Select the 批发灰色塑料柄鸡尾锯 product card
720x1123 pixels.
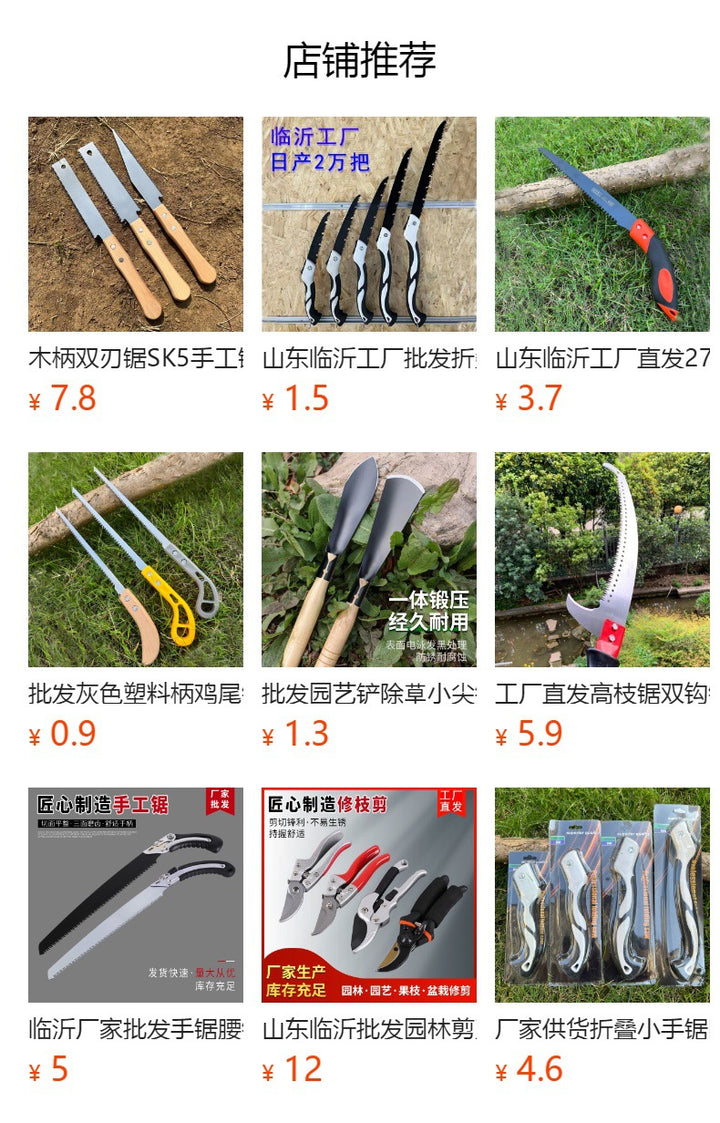coord(135,559)
